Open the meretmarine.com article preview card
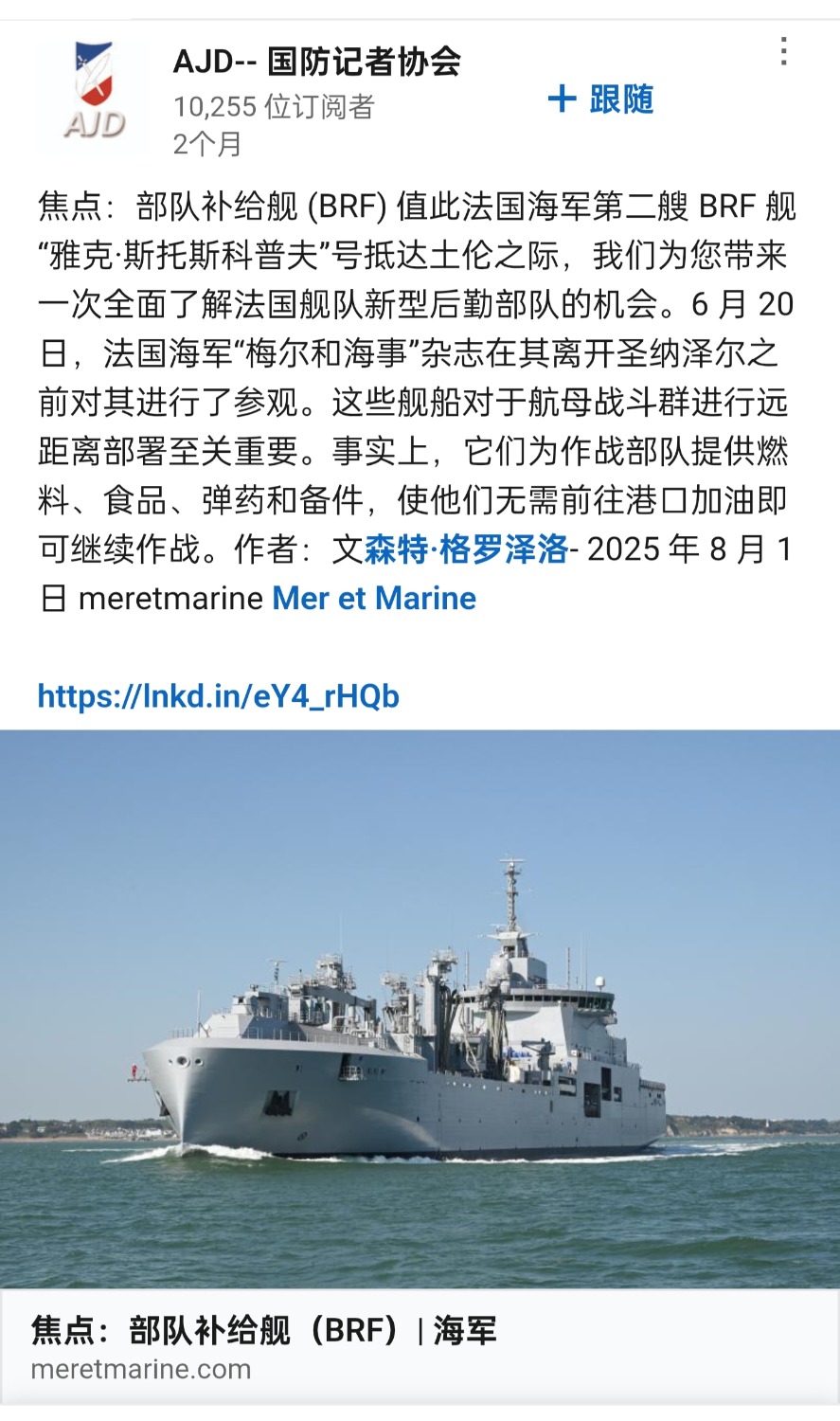The image size is (840, 1421). coord(420,1346)
